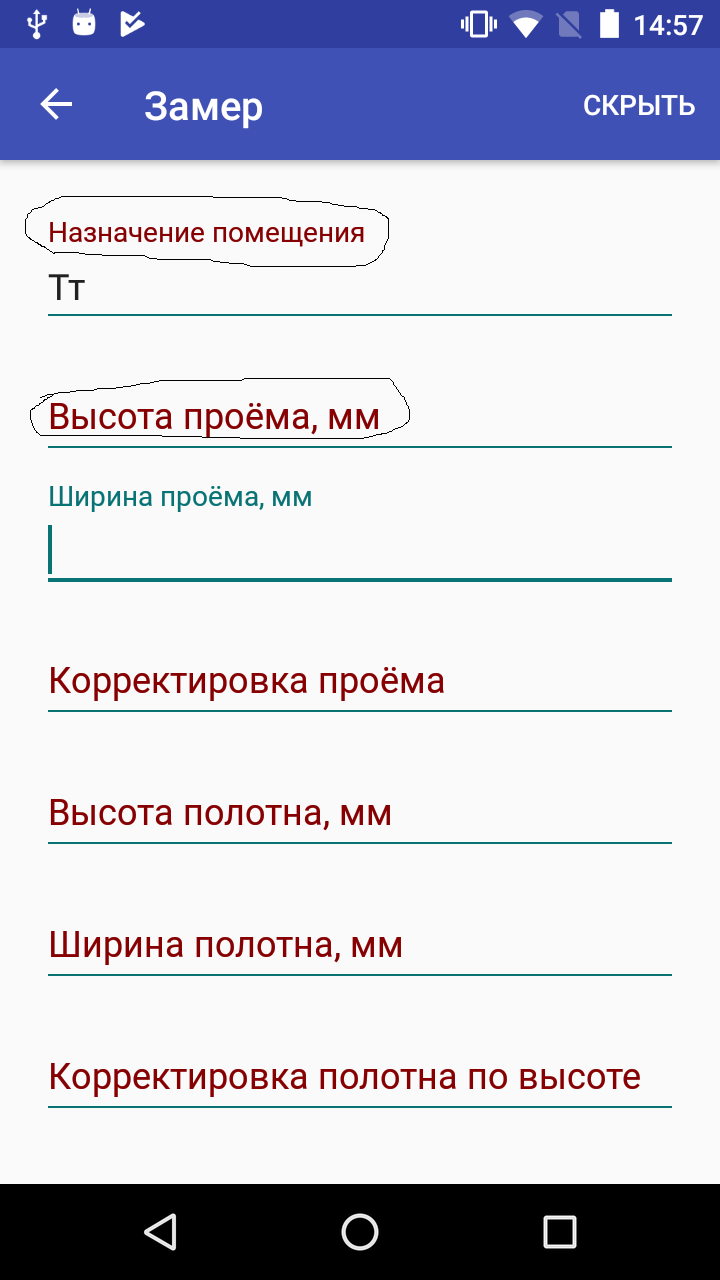The image size is (720, 1280).
Task: Go to the system home screen
Action: tap(360, 1232)
